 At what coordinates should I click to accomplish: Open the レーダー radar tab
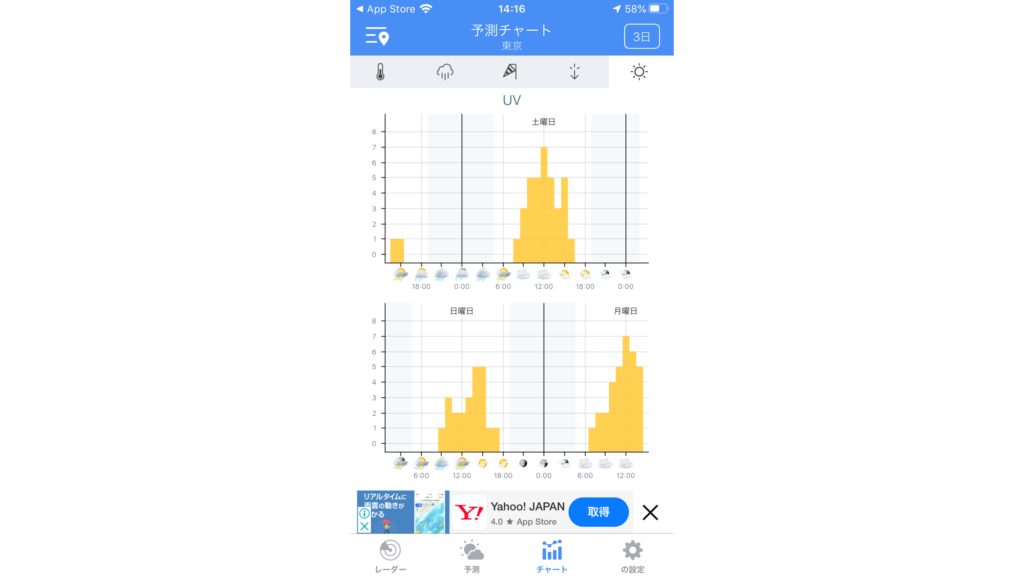coord(390,556)
